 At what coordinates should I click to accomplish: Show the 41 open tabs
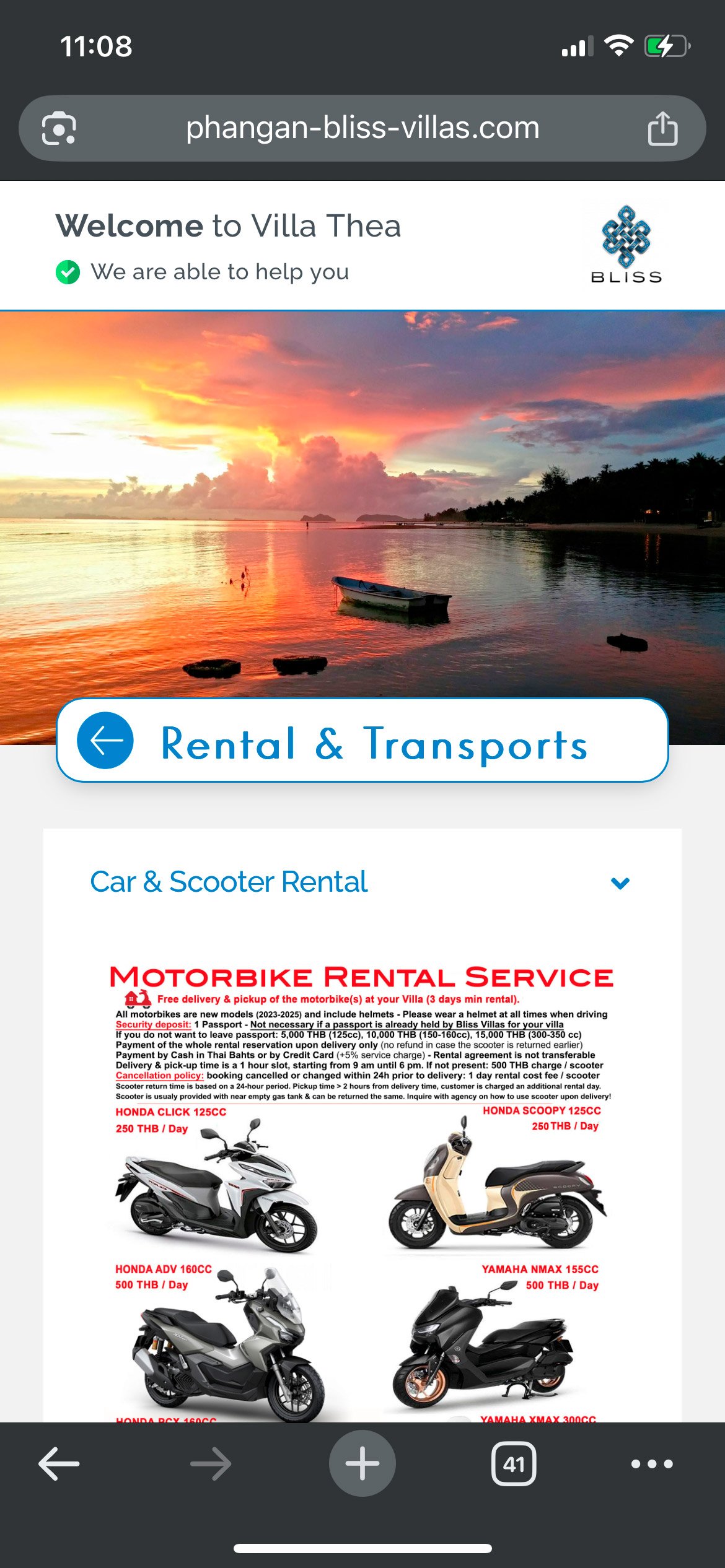[514, 1464]
